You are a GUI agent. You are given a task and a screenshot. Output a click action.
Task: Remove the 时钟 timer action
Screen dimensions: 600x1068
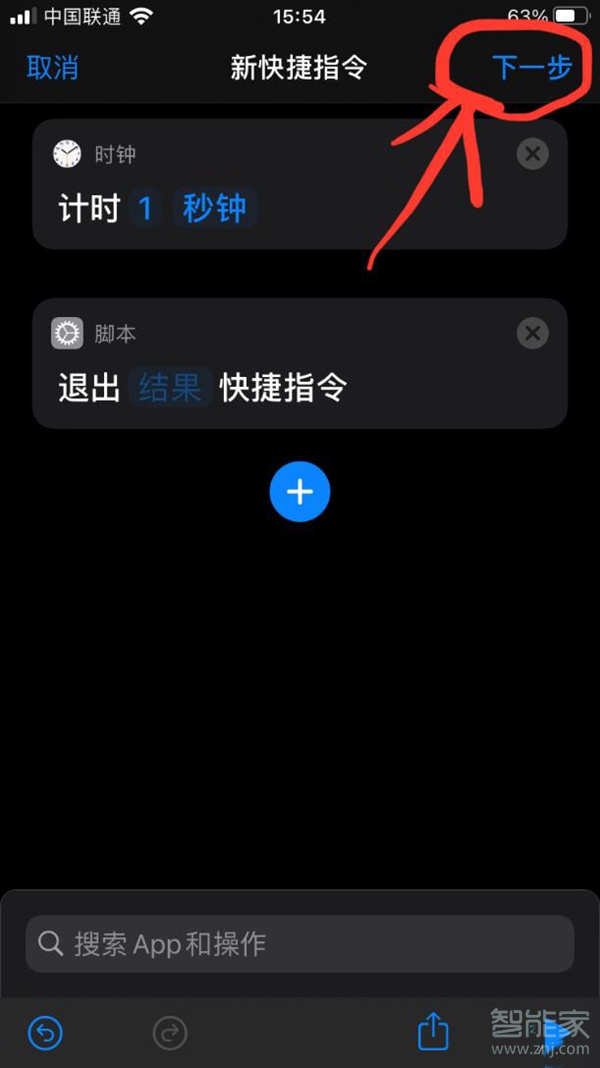tap(533, 155)
